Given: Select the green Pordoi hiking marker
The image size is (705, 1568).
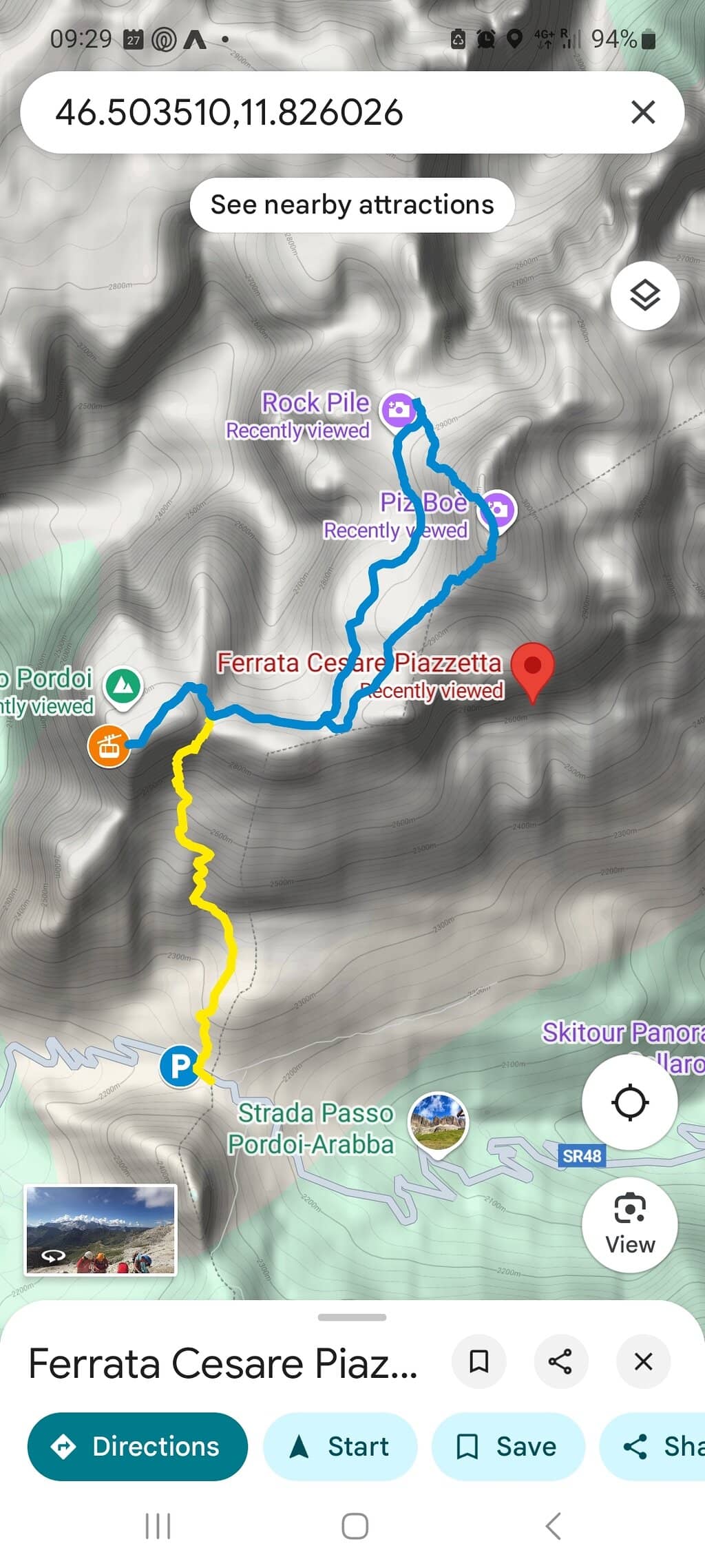Looking at the screenshot, I should [123, 686].
